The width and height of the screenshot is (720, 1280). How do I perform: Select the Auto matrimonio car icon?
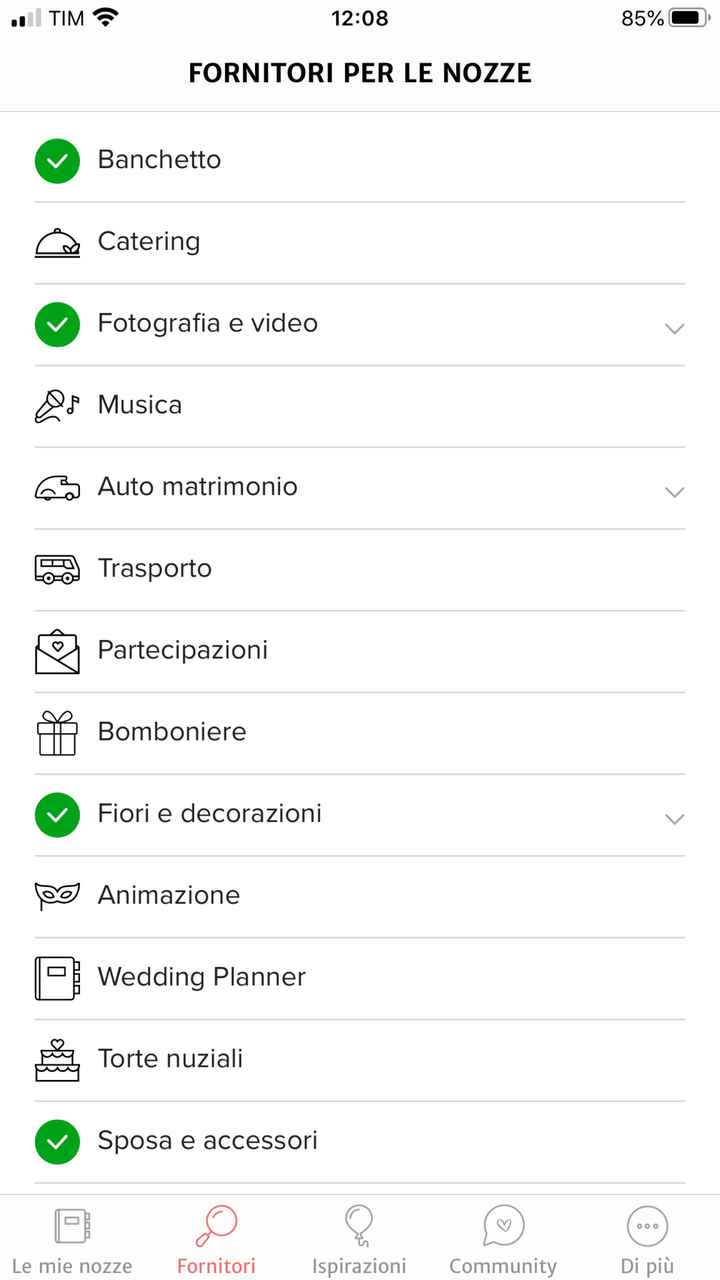click(x=57, y=487)
